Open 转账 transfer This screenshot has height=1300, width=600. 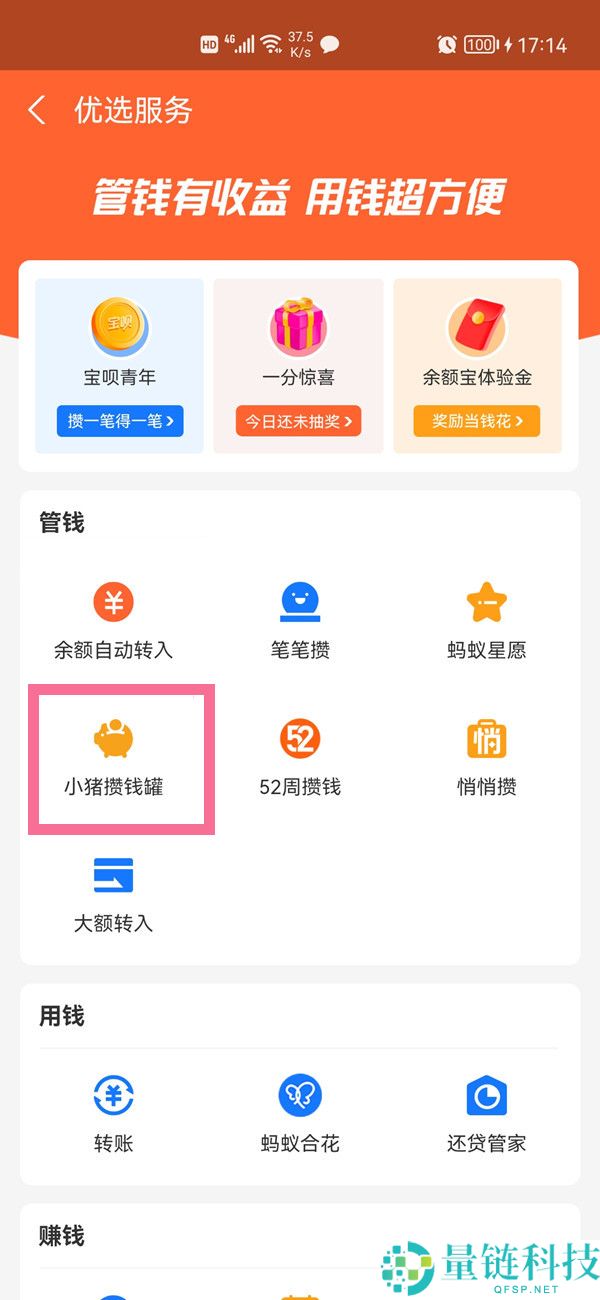pos(113,1113)
